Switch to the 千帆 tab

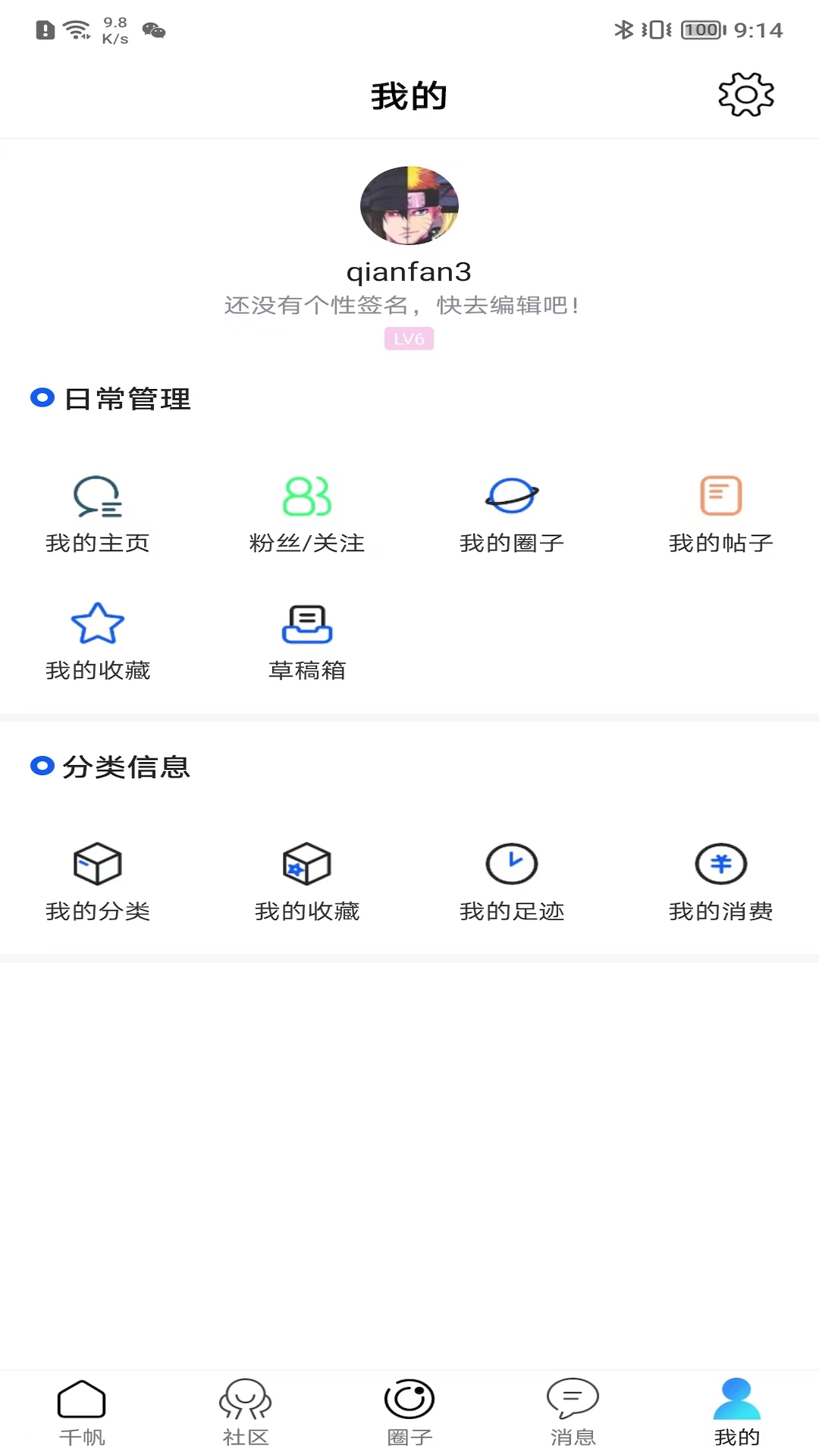click(82, 1412)
